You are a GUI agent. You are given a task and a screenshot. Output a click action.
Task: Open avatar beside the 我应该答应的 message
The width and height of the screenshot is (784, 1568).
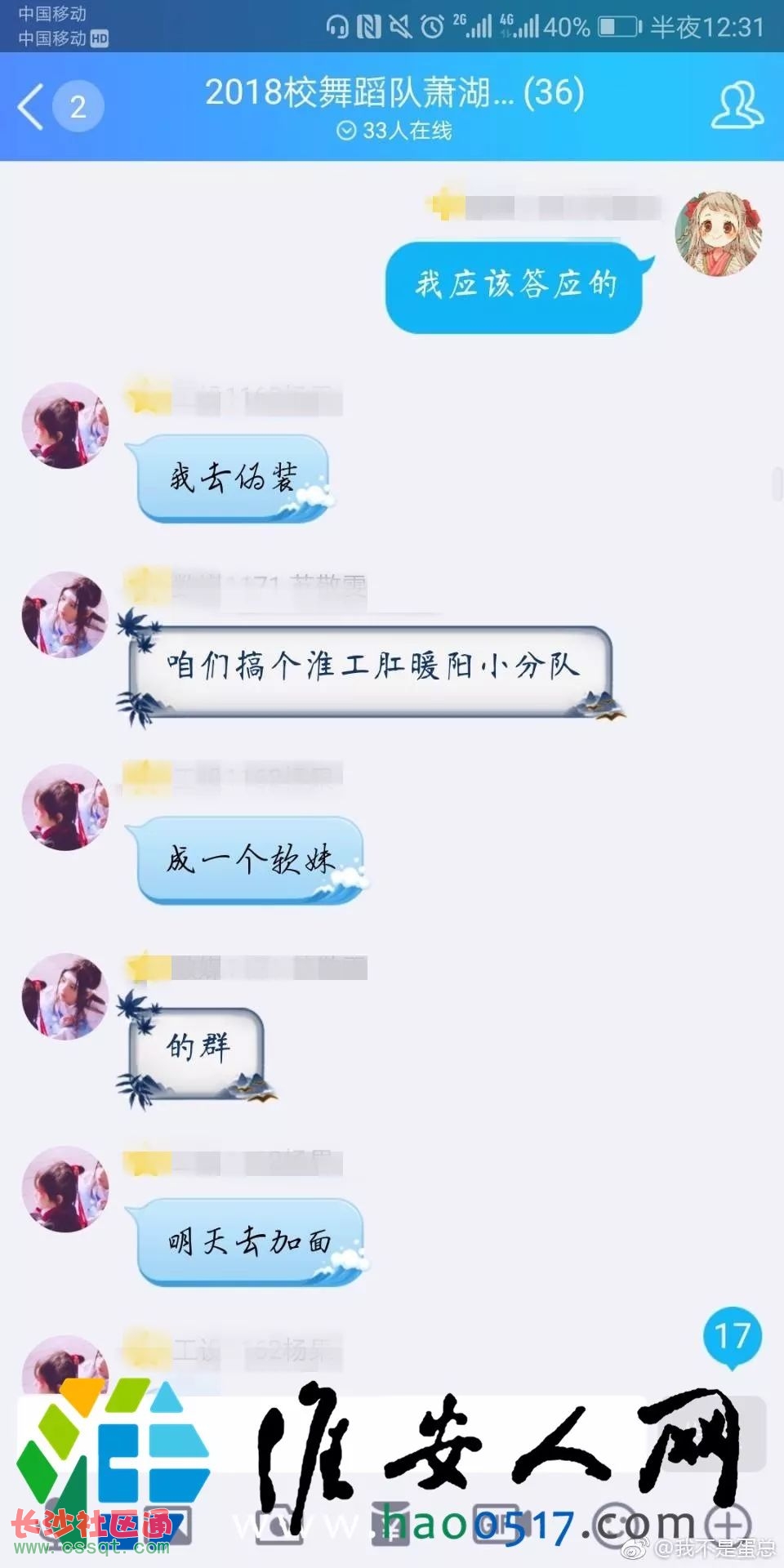(719, 234)
